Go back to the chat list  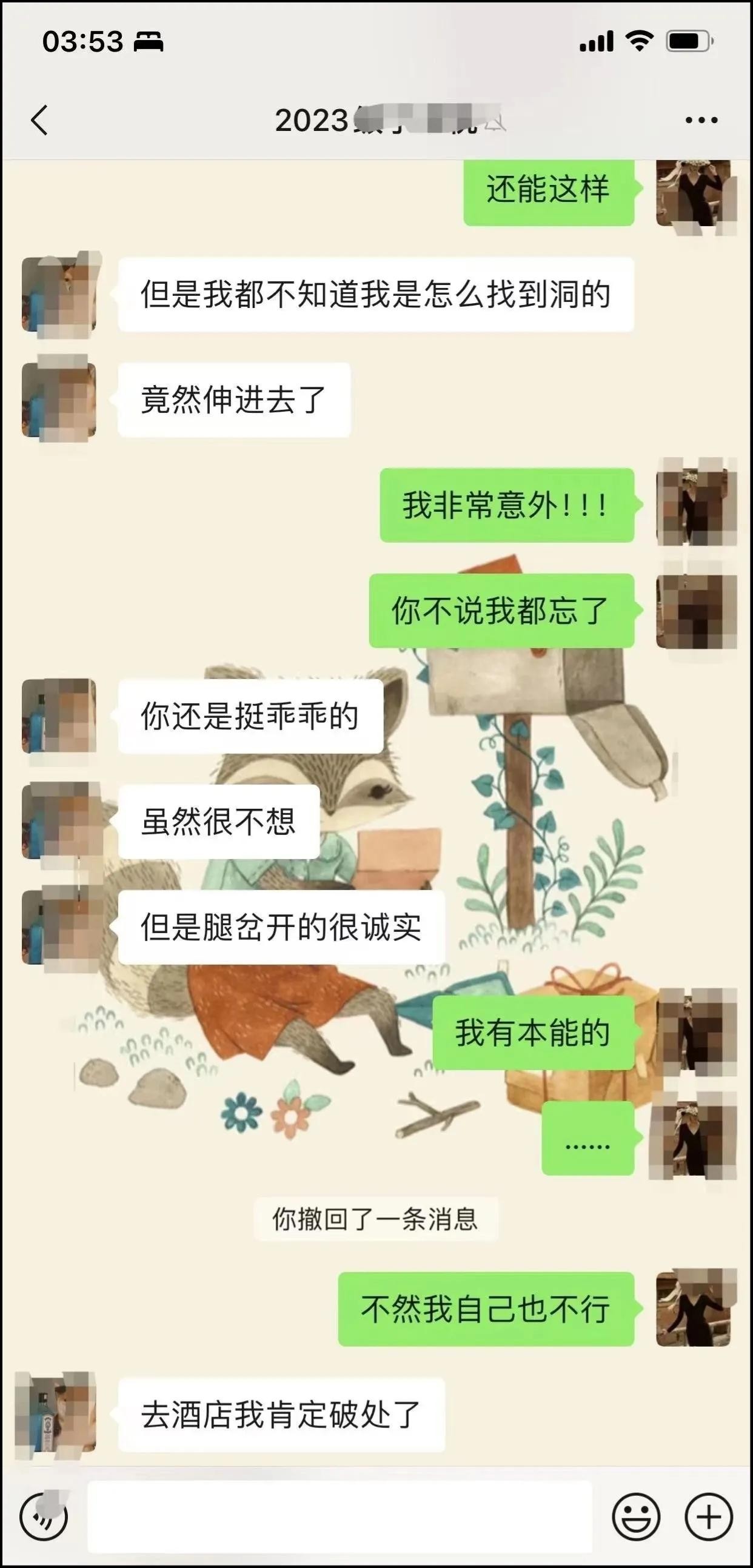pos(39,120)
